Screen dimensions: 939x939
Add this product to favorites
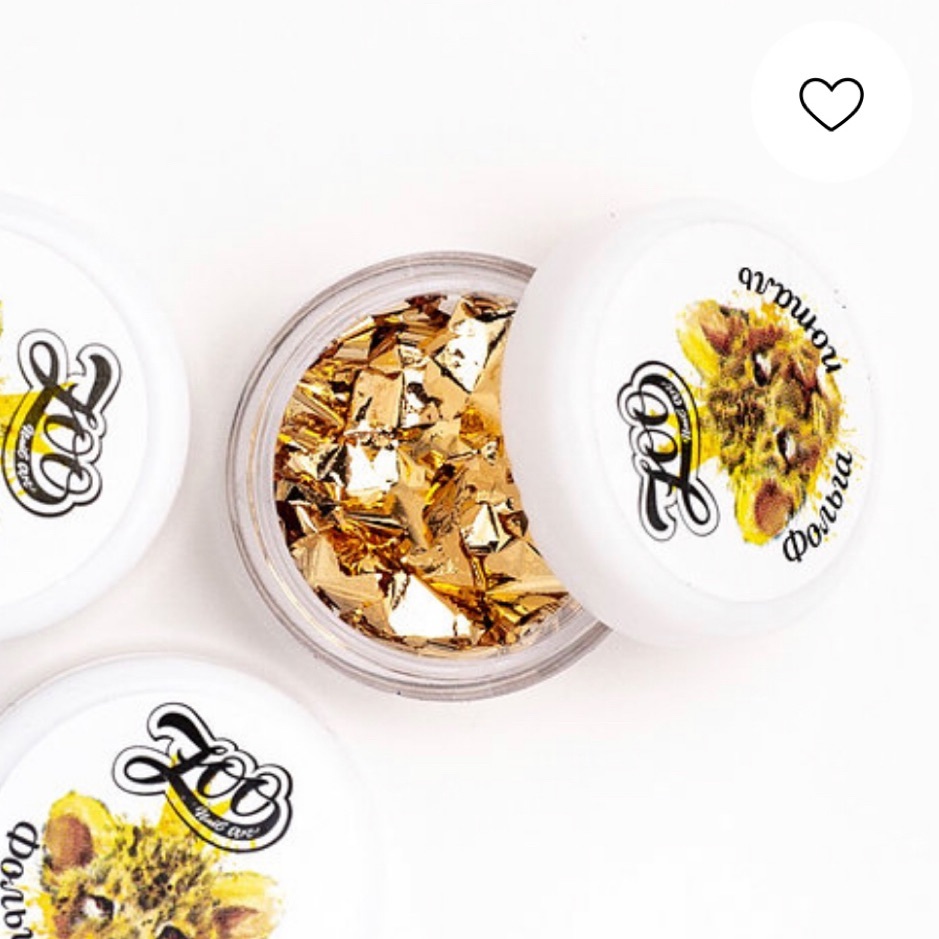click(x=831, y=102)
